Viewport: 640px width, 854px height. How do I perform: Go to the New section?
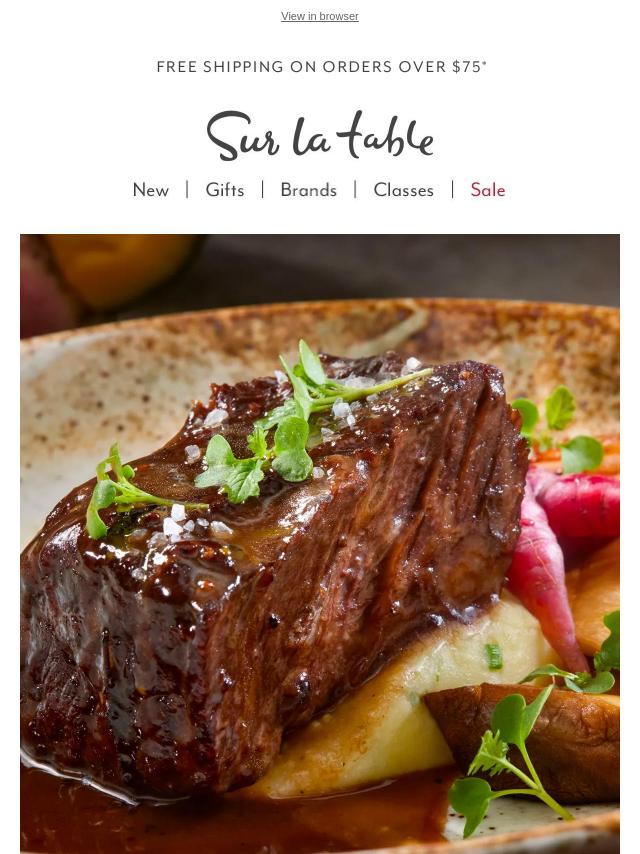point(151,190)
